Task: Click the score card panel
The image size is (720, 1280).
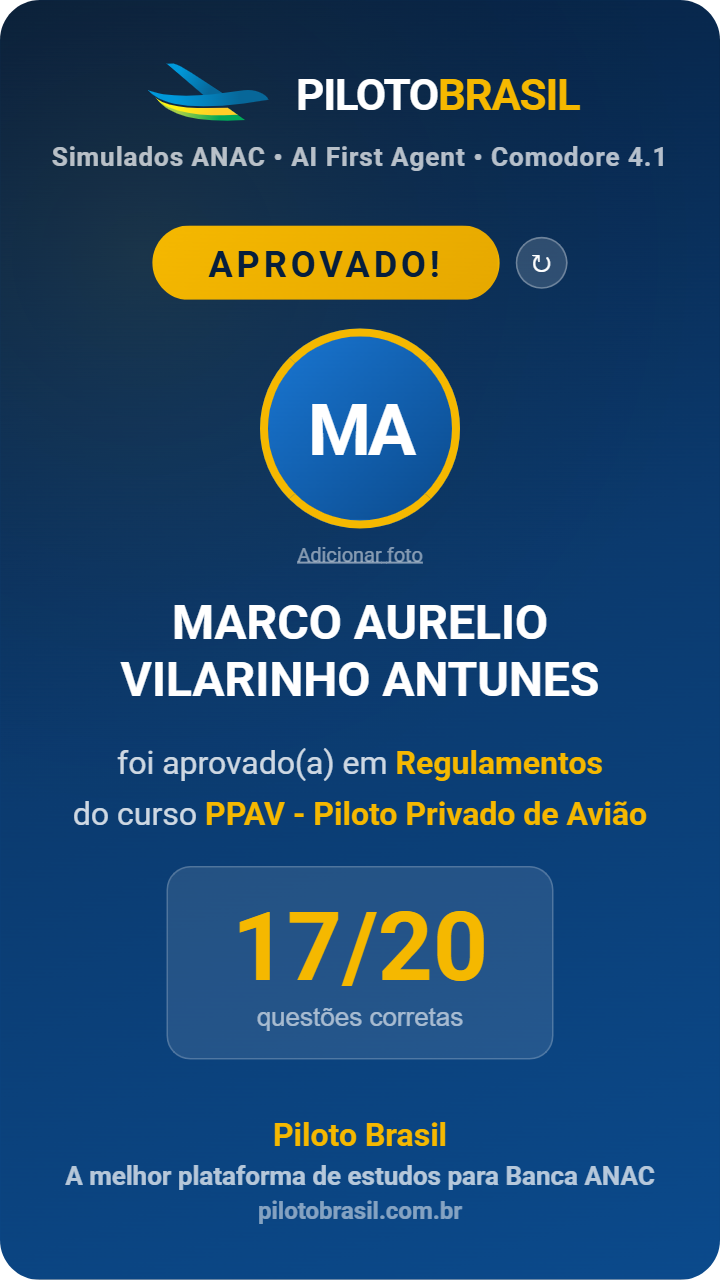Action: click(x=360, y=962)
